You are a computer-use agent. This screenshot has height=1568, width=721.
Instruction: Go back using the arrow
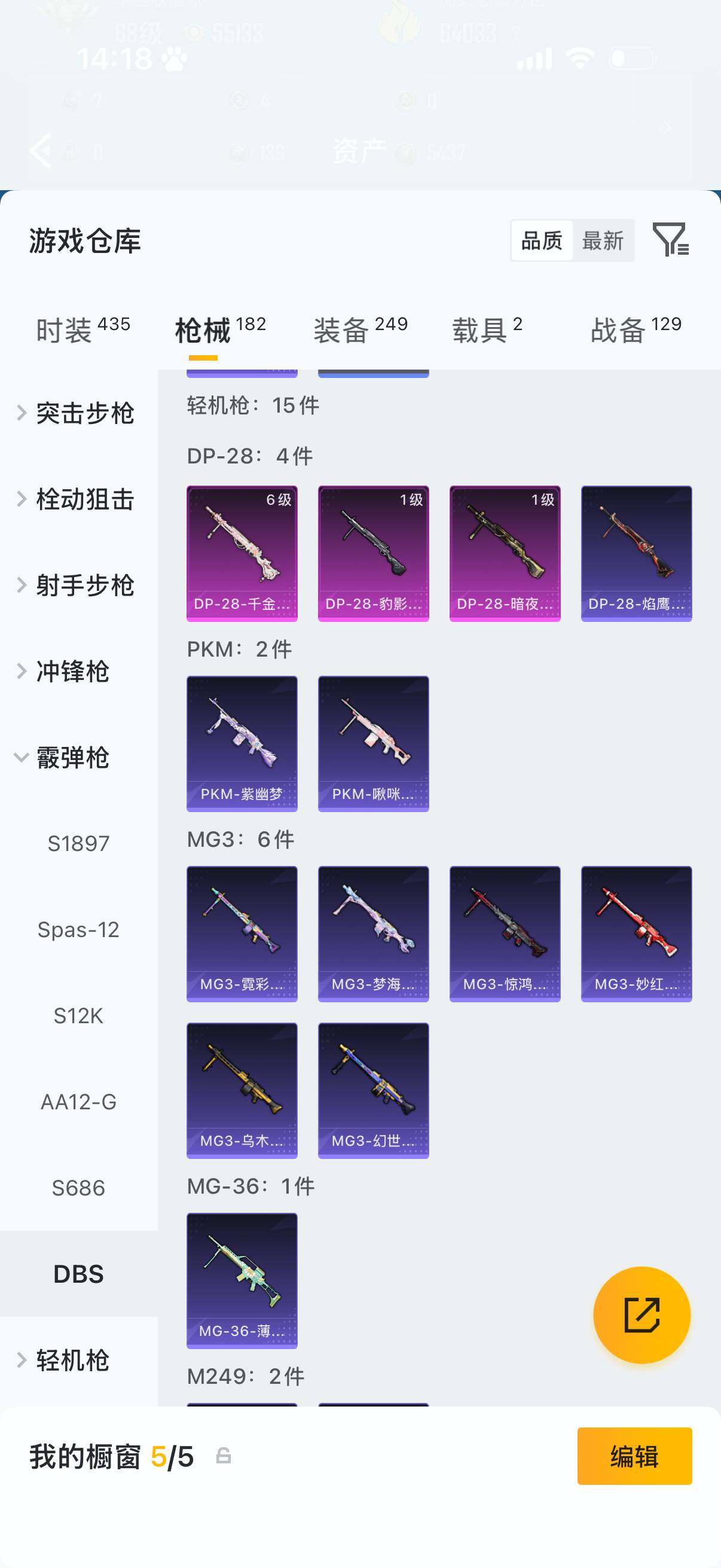pyautogui.click(x=41, y=150)
